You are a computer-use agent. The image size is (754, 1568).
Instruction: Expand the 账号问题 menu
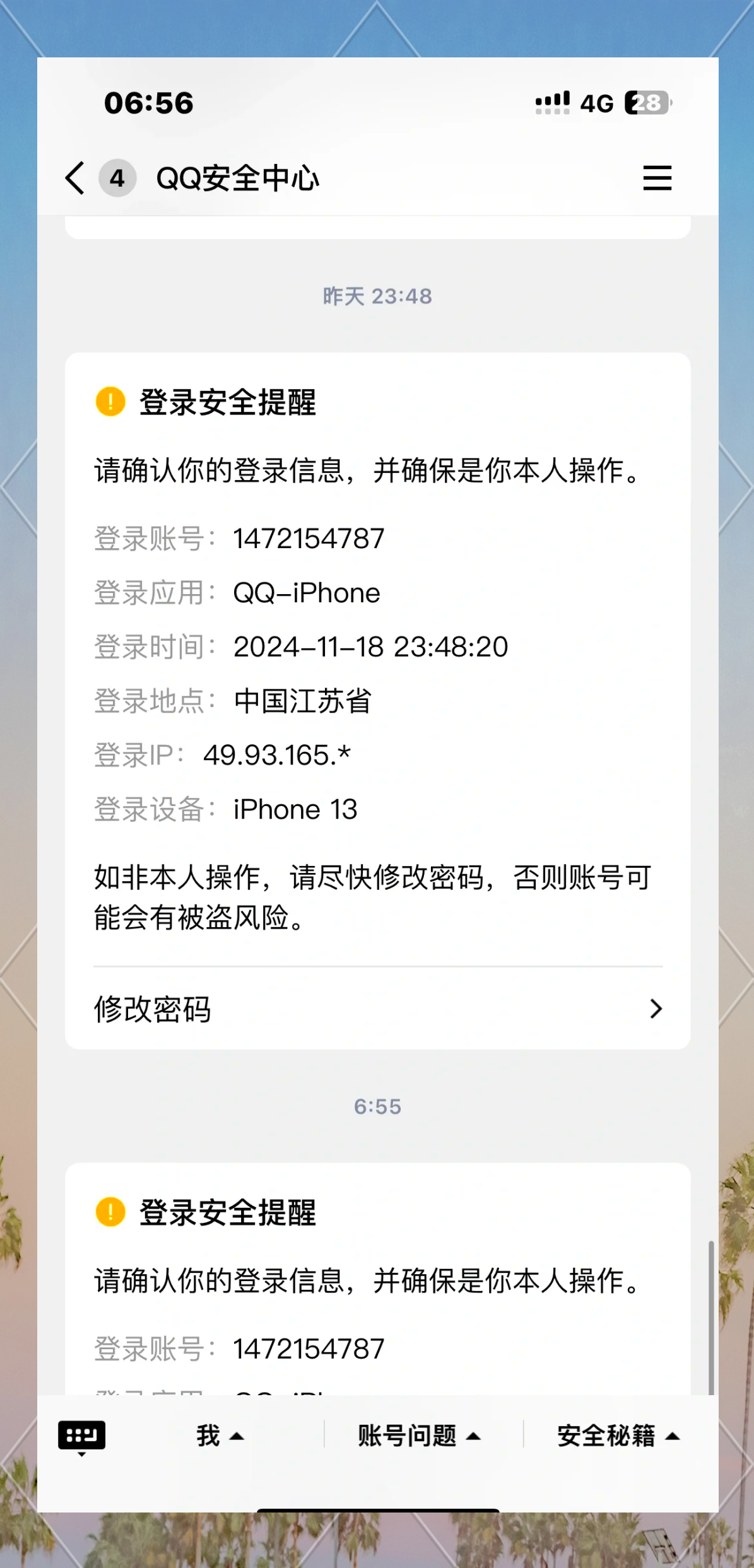click(x=419, y=1436)
